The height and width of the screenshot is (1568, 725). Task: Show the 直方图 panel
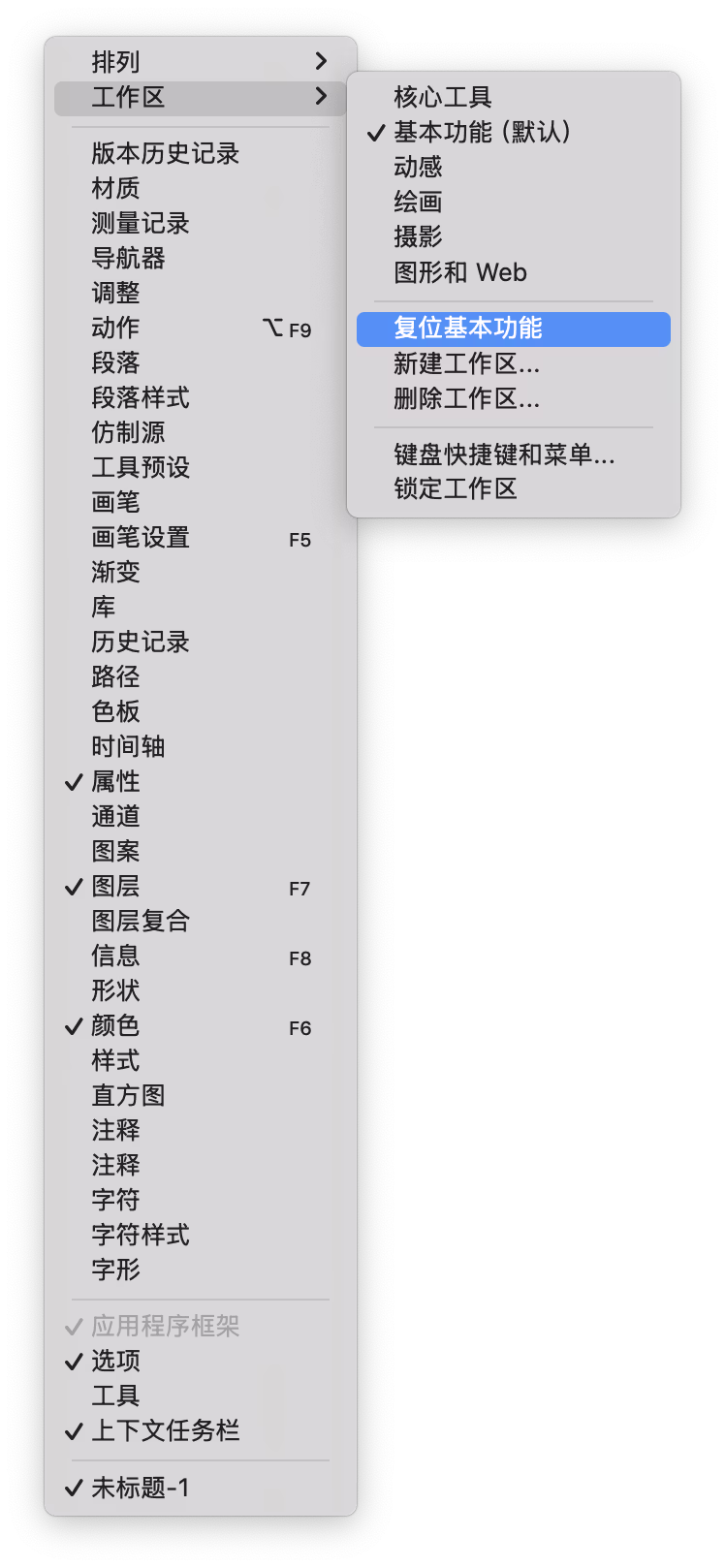(x=128, y=1095)
